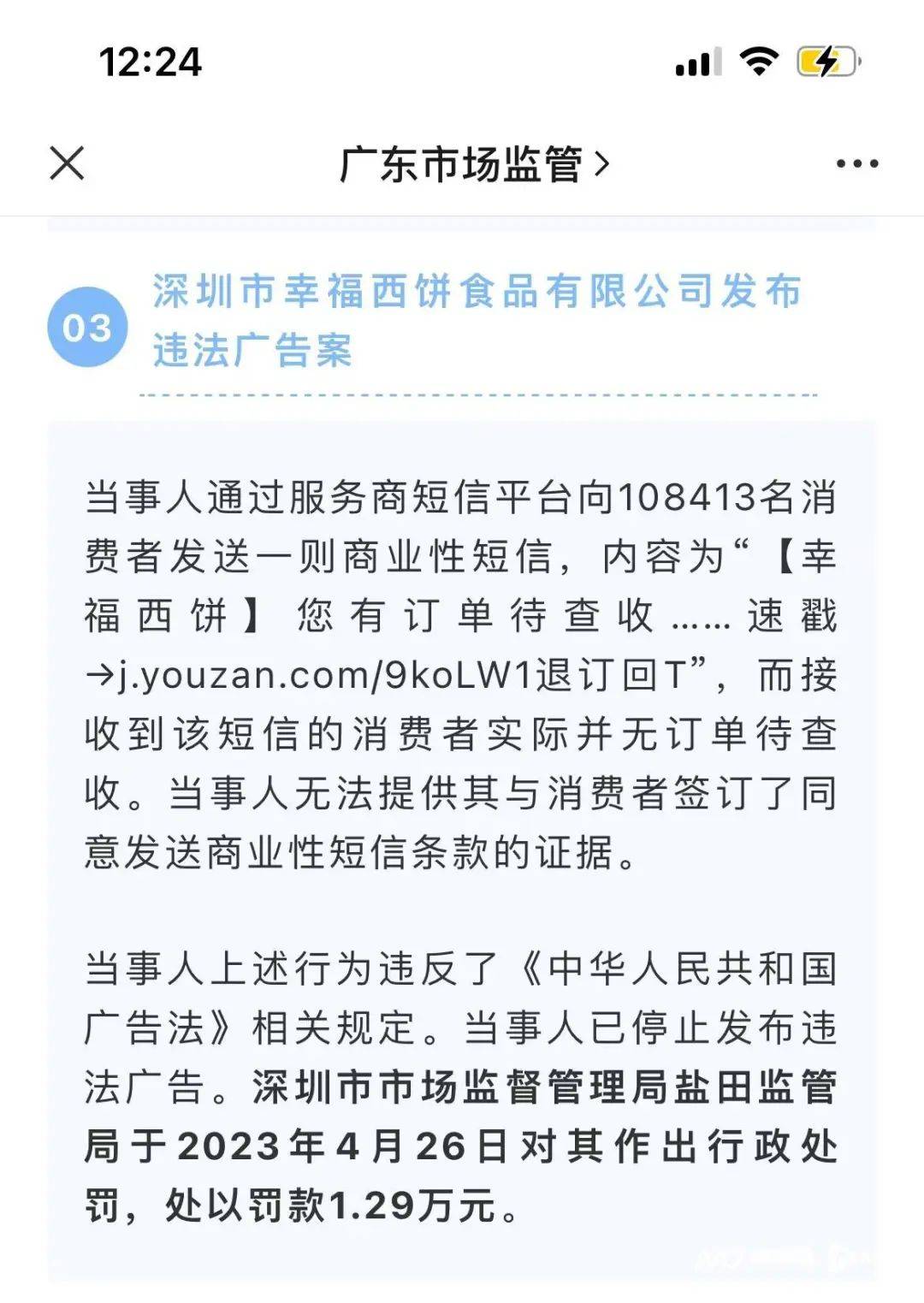Open the three-dot more options menu
This screenshot has width=924, height=1303.
pyautogui.click(x=856, y=163)
